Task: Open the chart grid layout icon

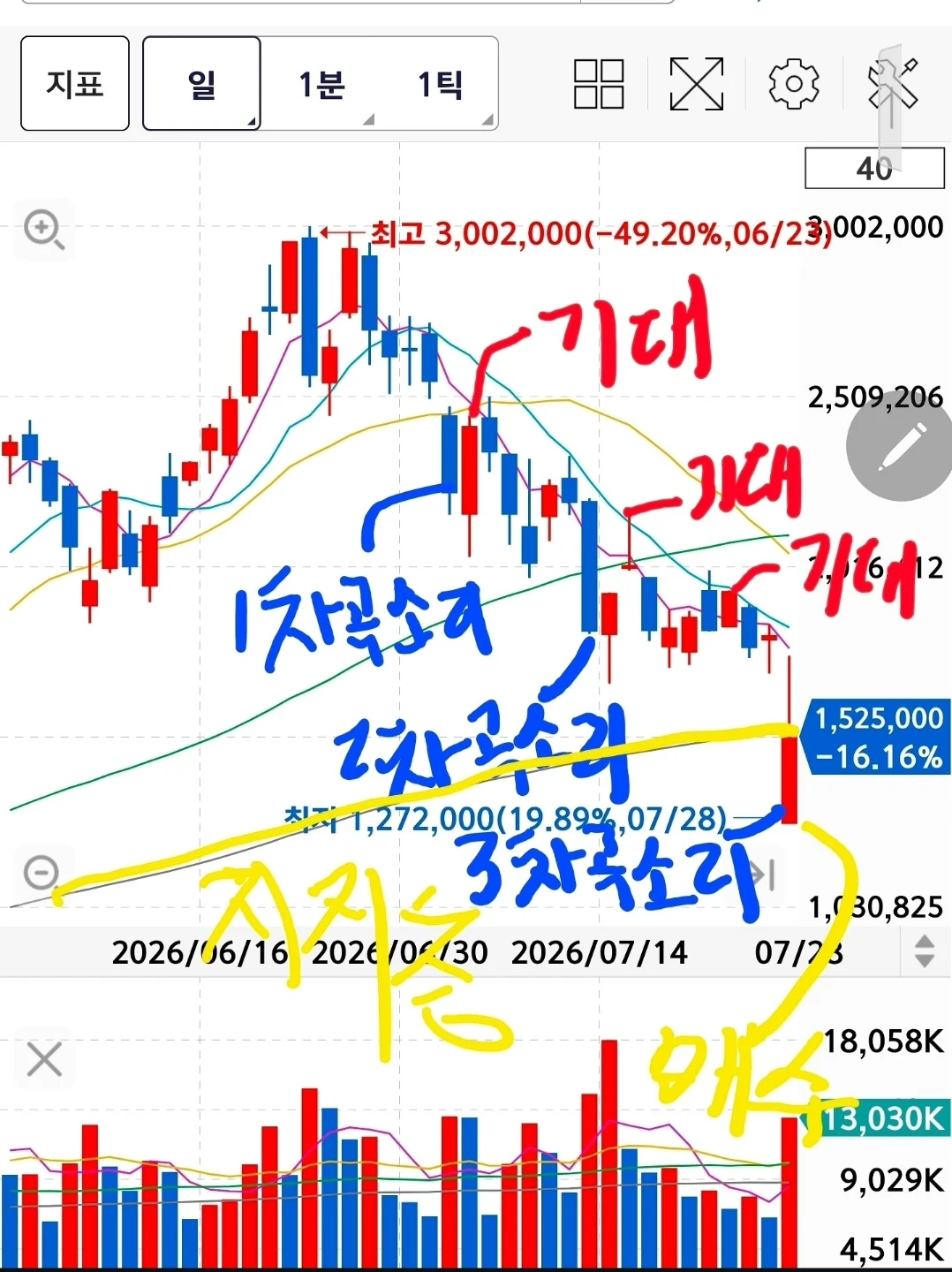Action: click(x=599, y=84)
